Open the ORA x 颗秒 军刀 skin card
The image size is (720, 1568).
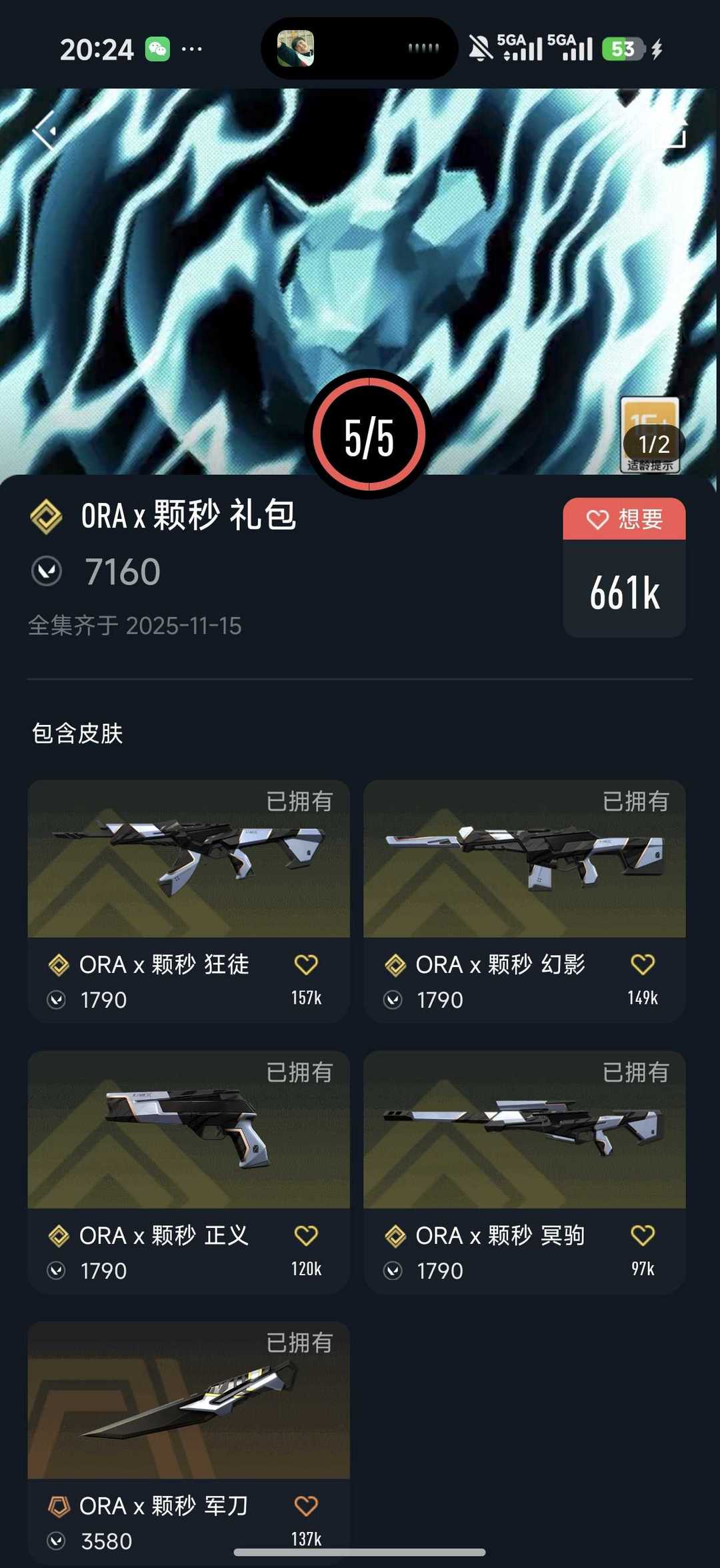(x=189, y=1402)
